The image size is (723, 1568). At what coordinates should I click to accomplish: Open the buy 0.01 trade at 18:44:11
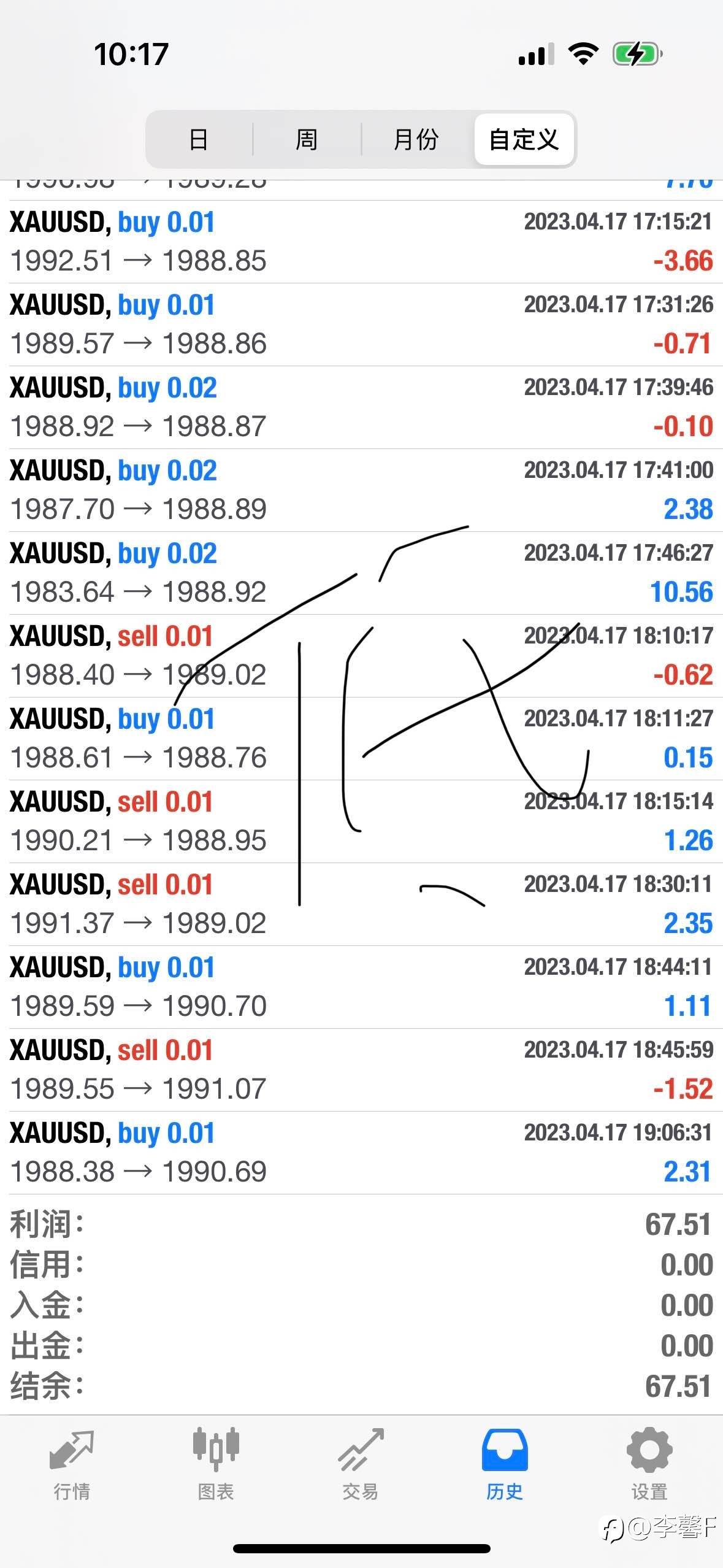pyautogui.click(x=361, y=987)
